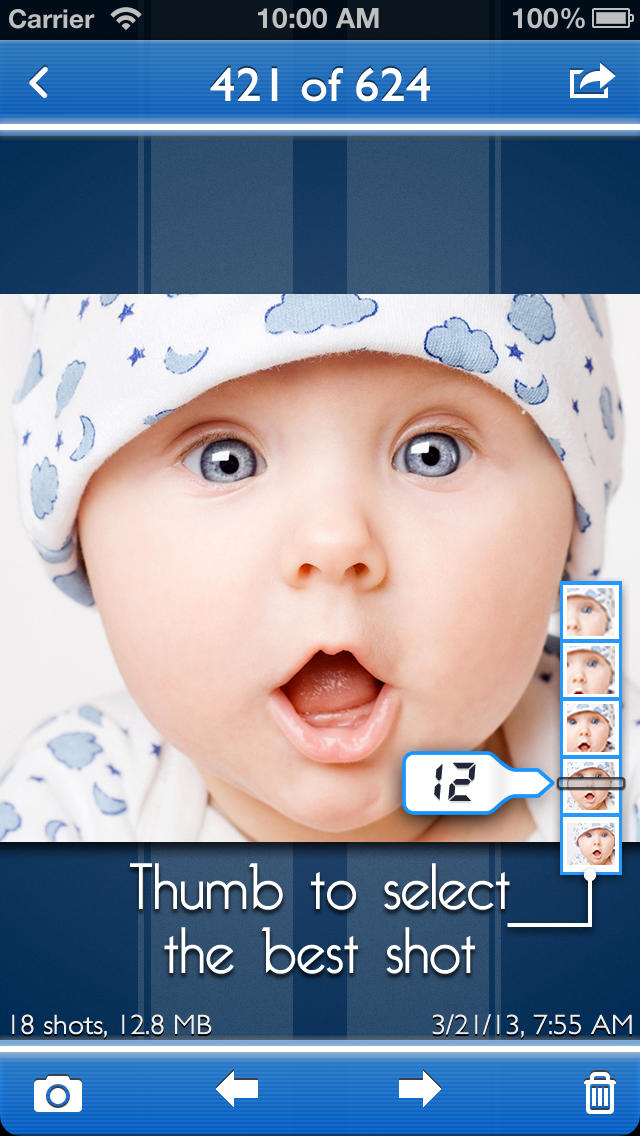Viewport: 640px width, 1136px height.
Task: Go back from photo 421 of 624
Action: point(38,84)
